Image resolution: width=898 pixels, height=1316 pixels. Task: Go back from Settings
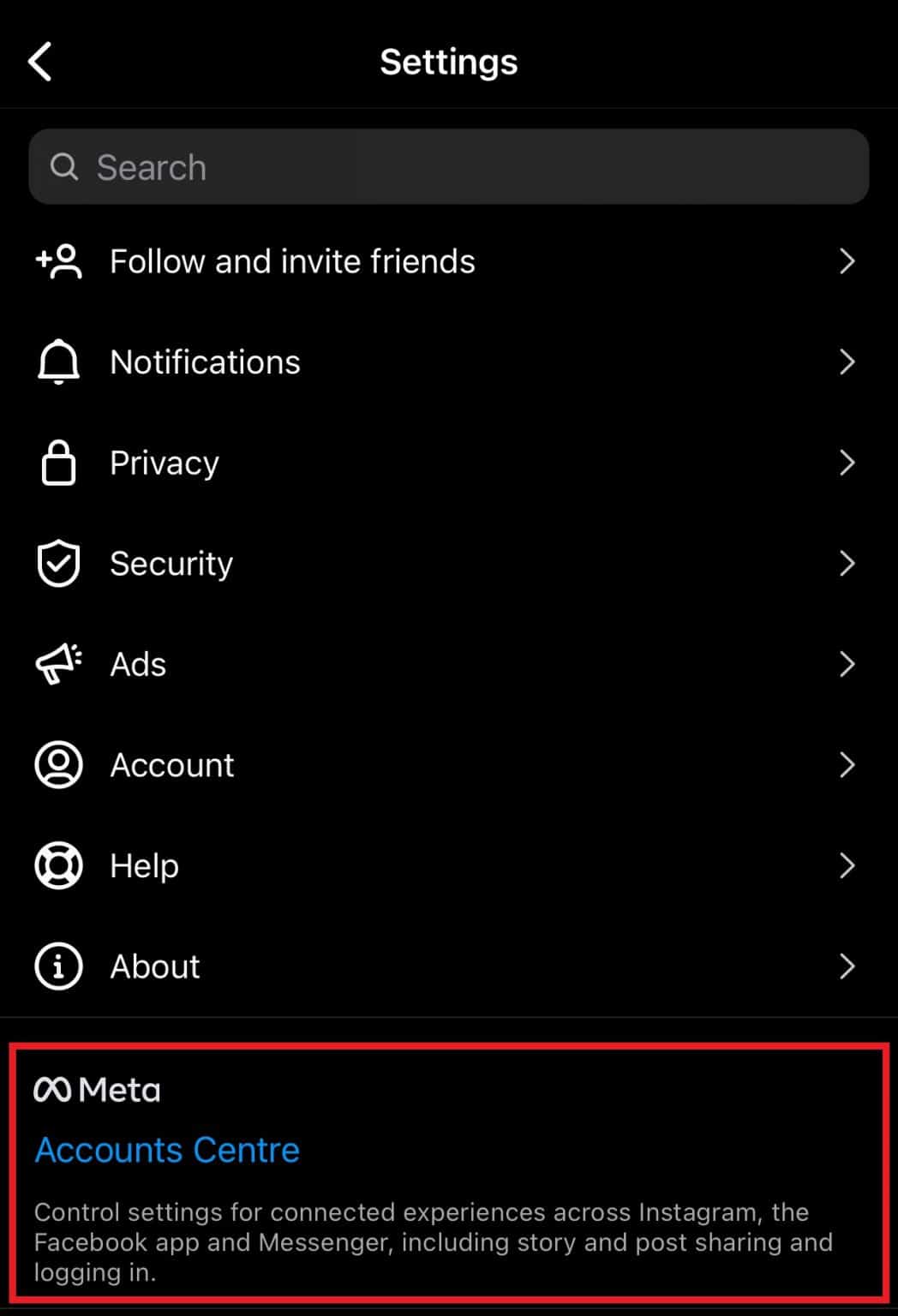pos(40,62)
